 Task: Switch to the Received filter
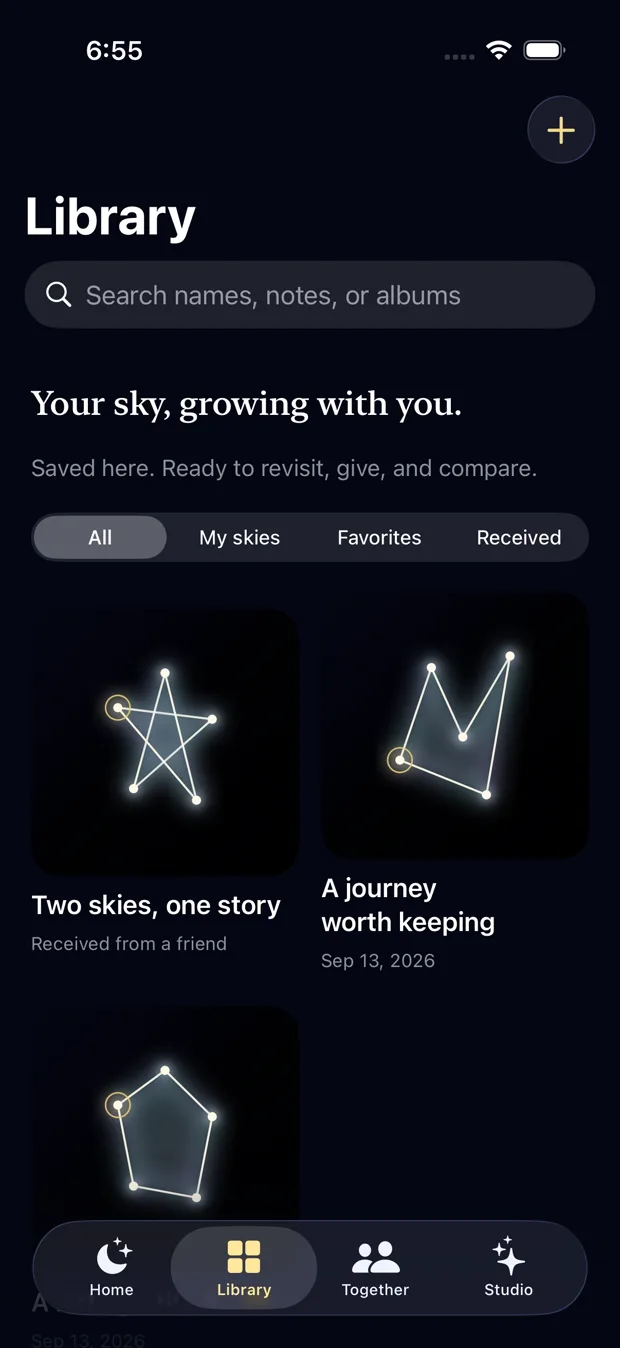[519, 537]
